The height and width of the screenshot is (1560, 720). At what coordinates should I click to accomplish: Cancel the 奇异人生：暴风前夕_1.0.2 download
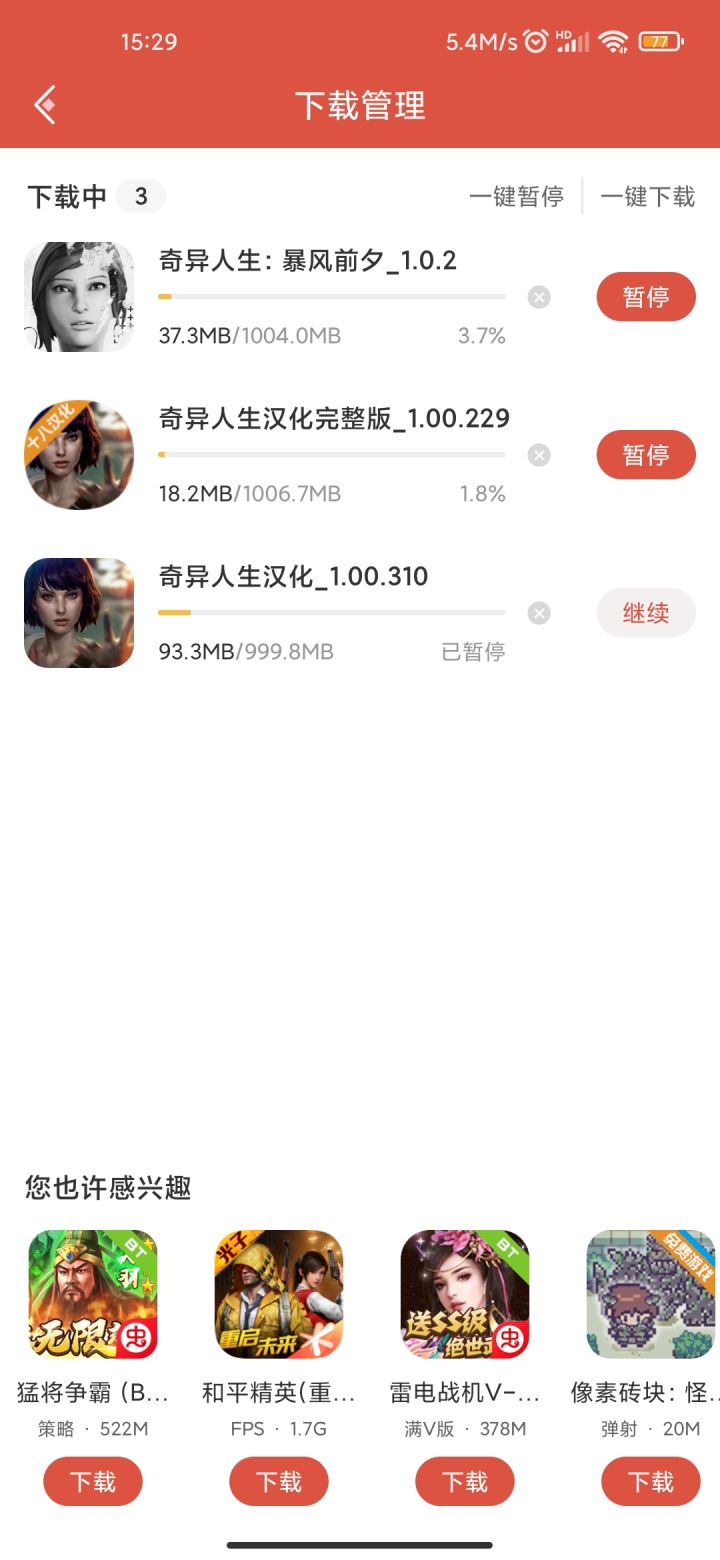(x=539, y=297)
